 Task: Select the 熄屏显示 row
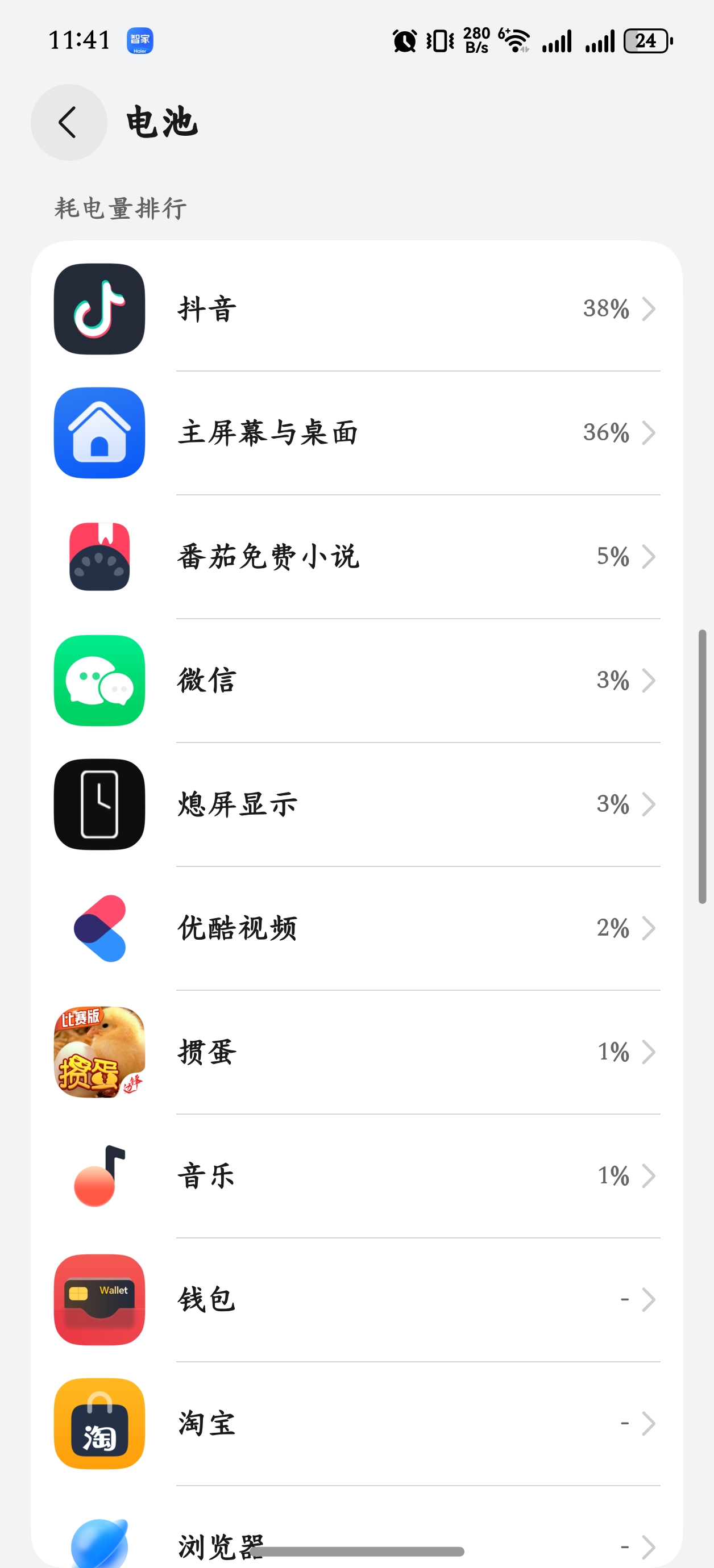click(357, 804)
